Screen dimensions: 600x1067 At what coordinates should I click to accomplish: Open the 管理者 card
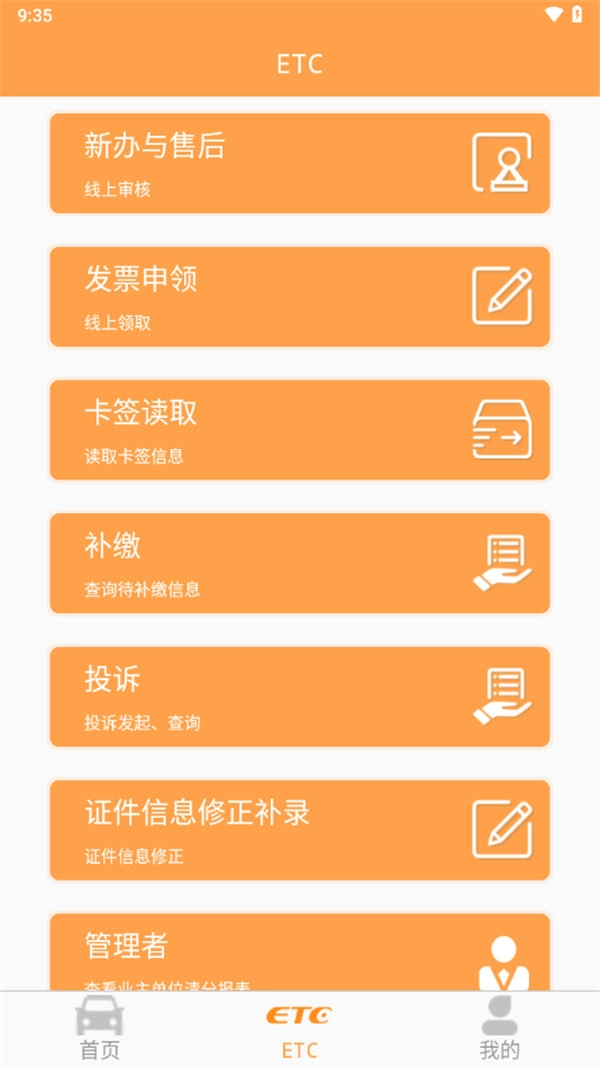pos(300,952)
